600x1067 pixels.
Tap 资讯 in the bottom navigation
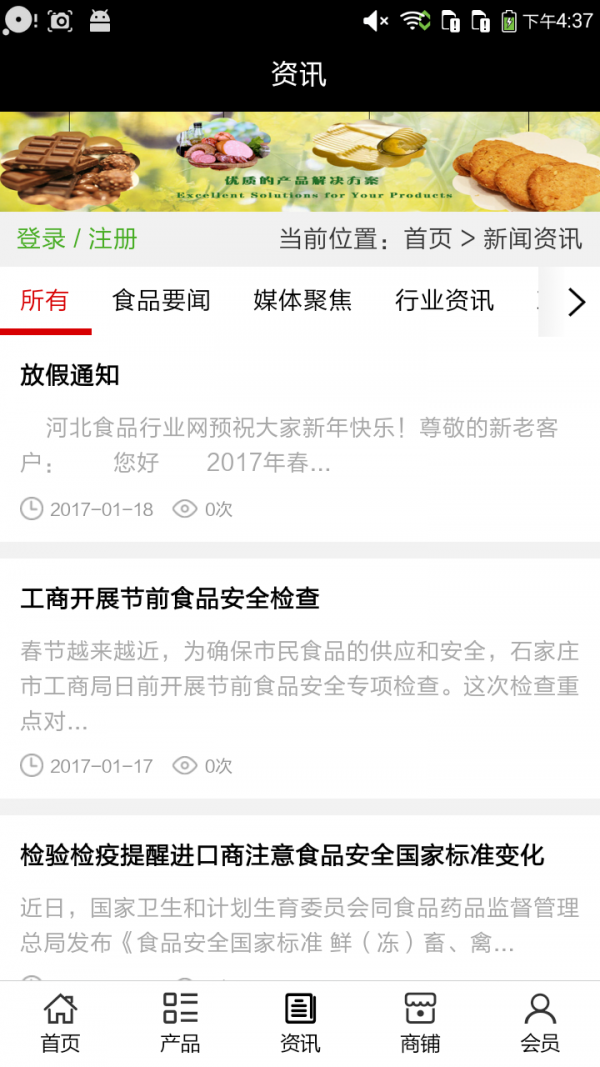(300, 1023)
